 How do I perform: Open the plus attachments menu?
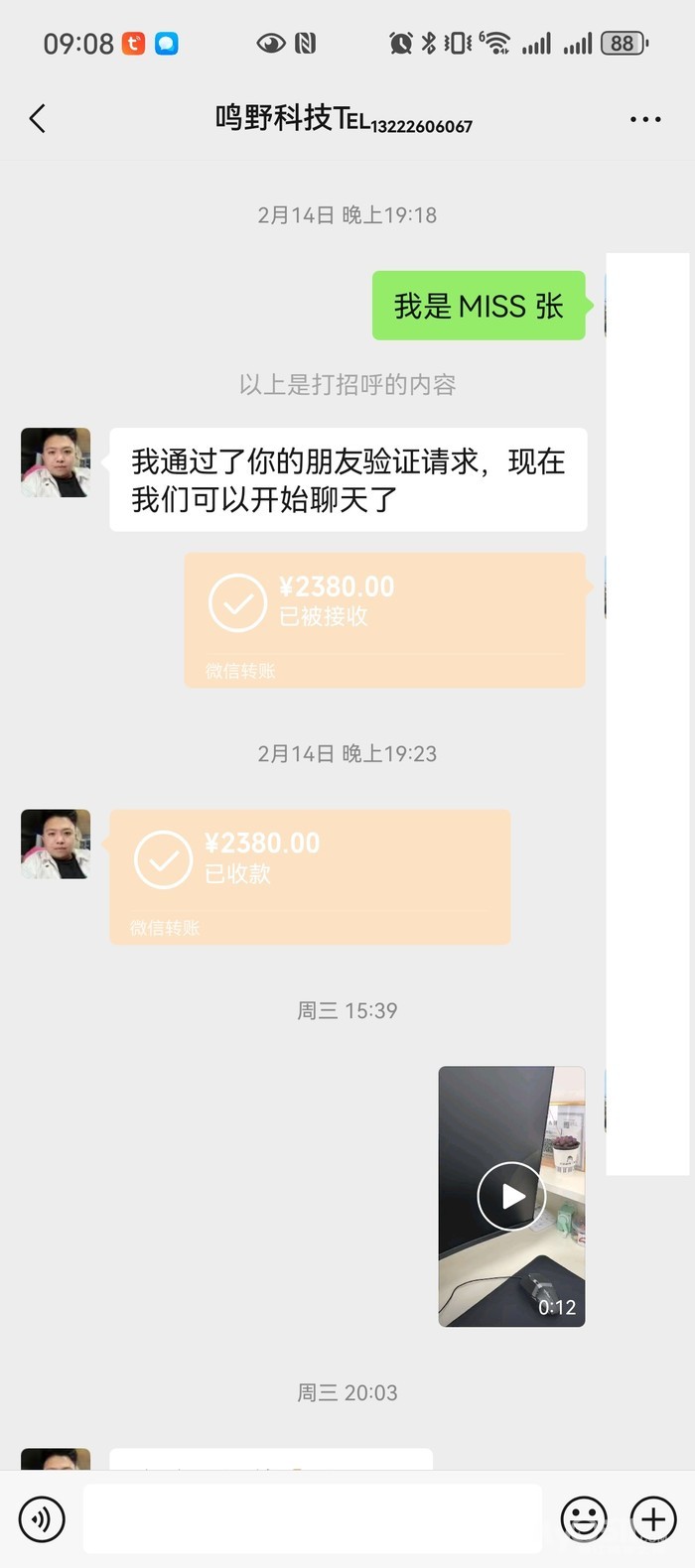pos(653,1519)
